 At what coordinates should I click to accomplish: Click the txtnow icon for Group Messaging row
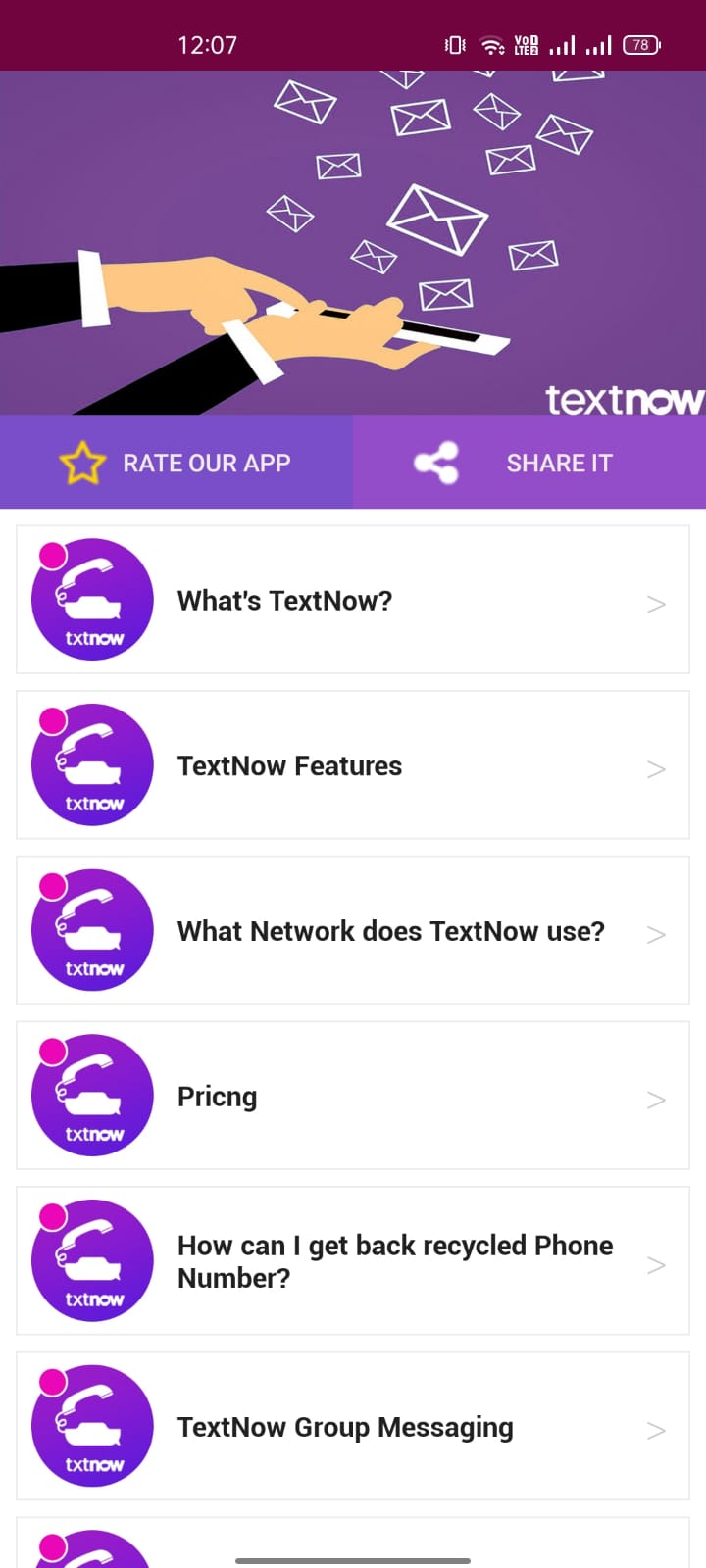[91, 1427]
